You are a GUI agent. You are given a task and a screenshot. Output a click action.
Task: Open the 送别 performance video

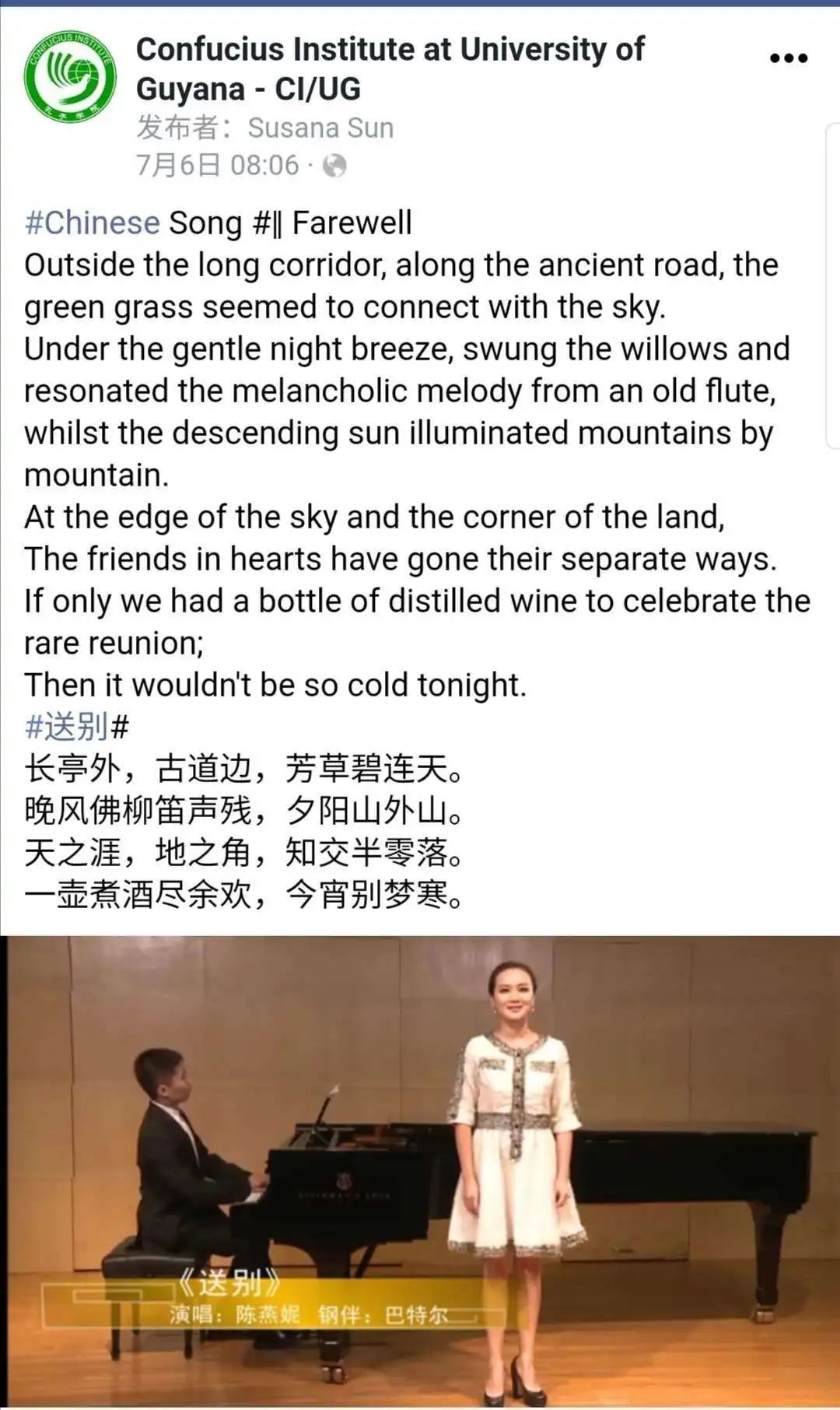point(420,1171)
